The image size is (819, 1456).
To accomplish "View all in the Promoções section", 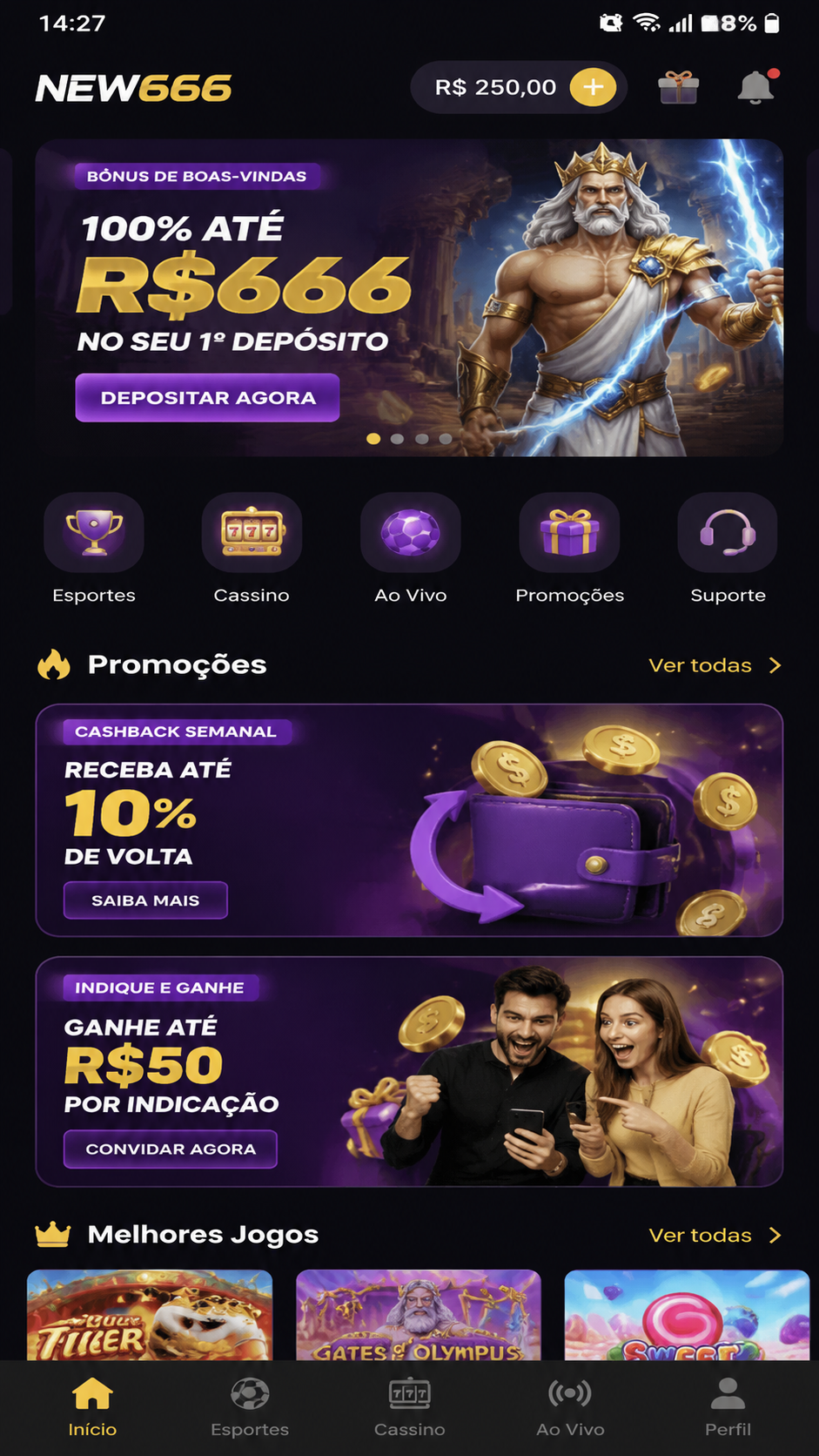I will (715, 665).
